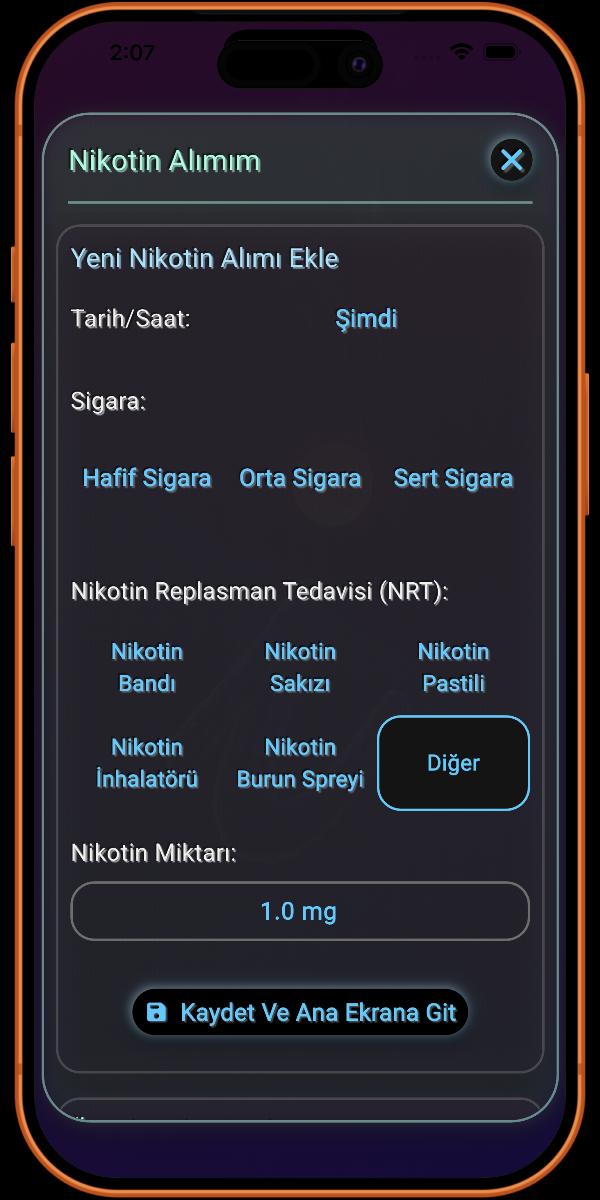Choose Nikotin Sakızı

point(300,667)
